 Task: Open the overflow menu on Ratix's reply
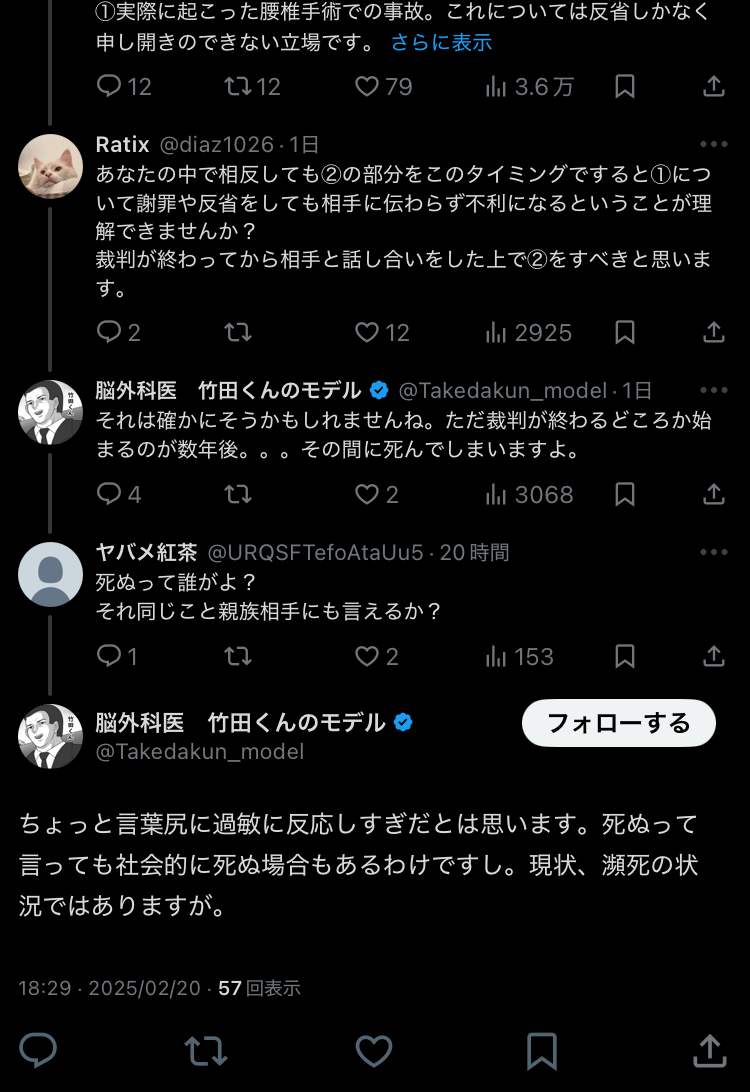713,144
